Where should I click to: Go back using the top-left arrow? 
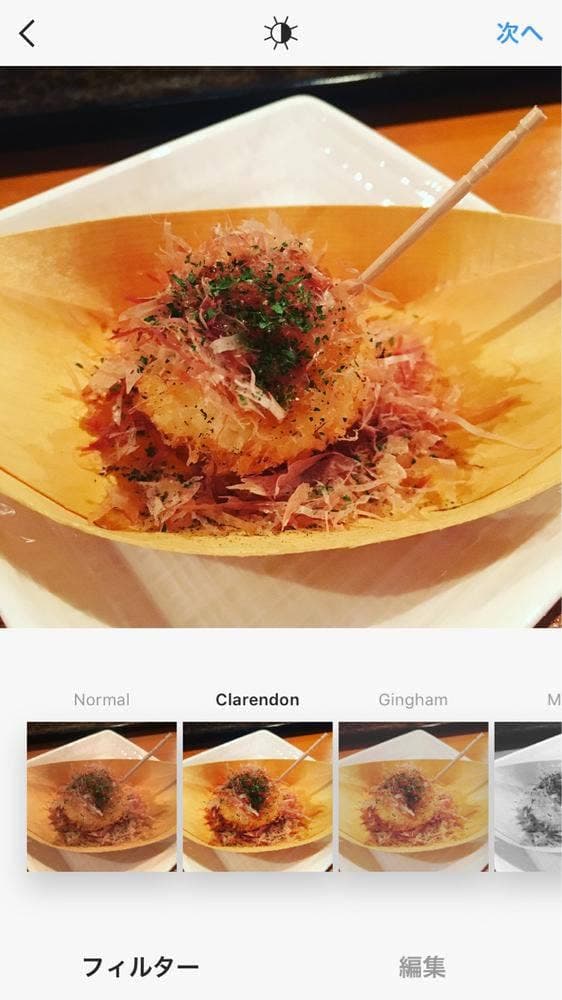tap(27, 33)
